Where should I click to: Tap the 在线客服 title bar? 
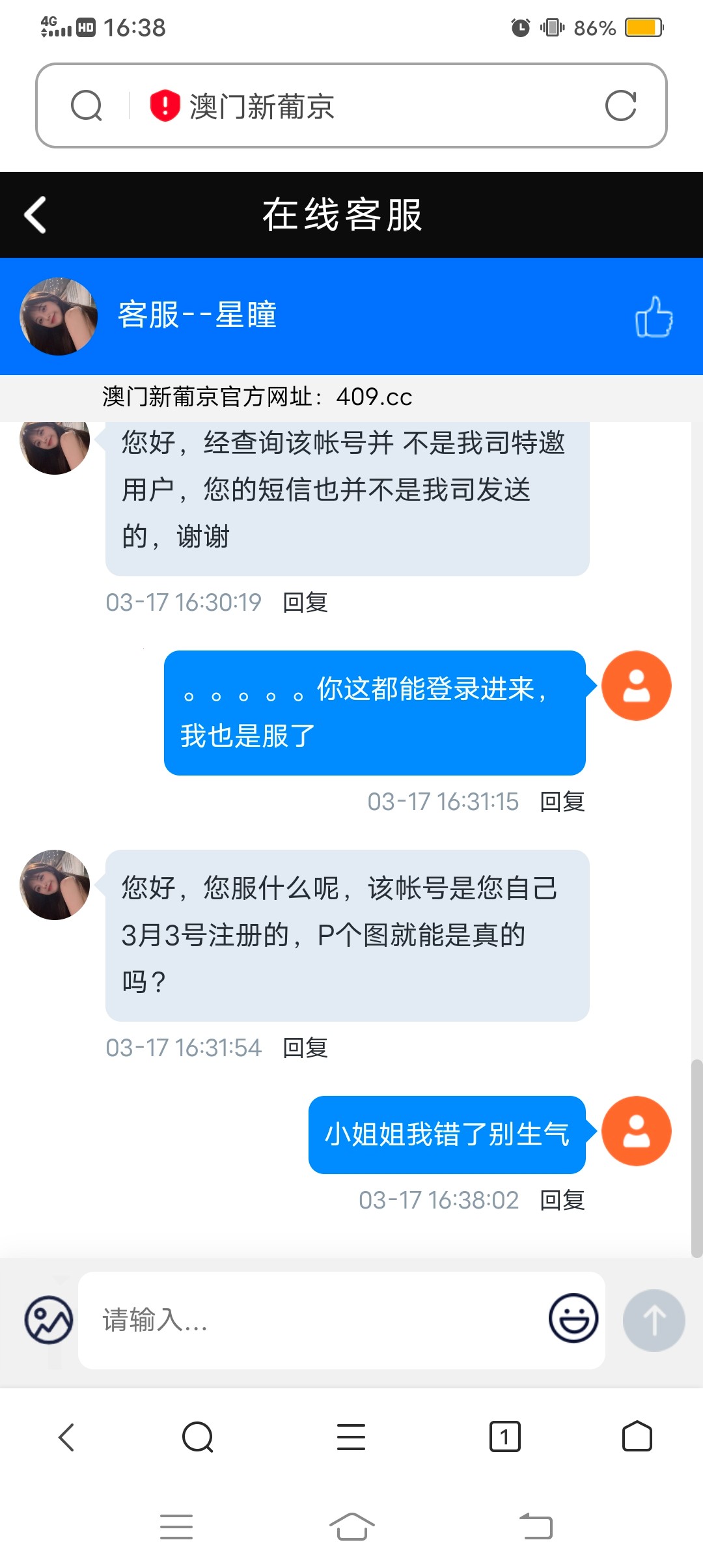point(343,215)
